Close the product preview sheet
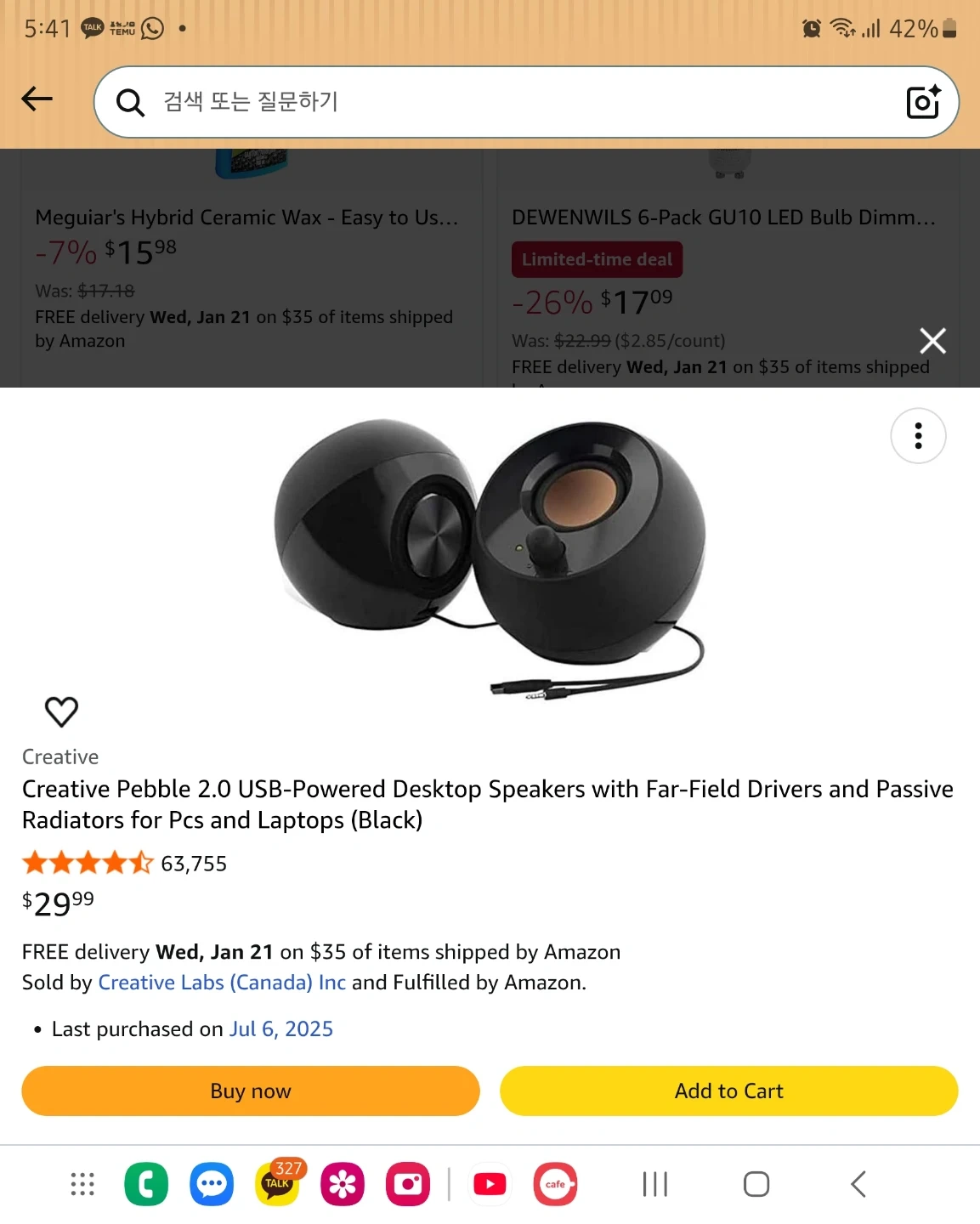The image size is (980, 1224). [x=932, y=341]
